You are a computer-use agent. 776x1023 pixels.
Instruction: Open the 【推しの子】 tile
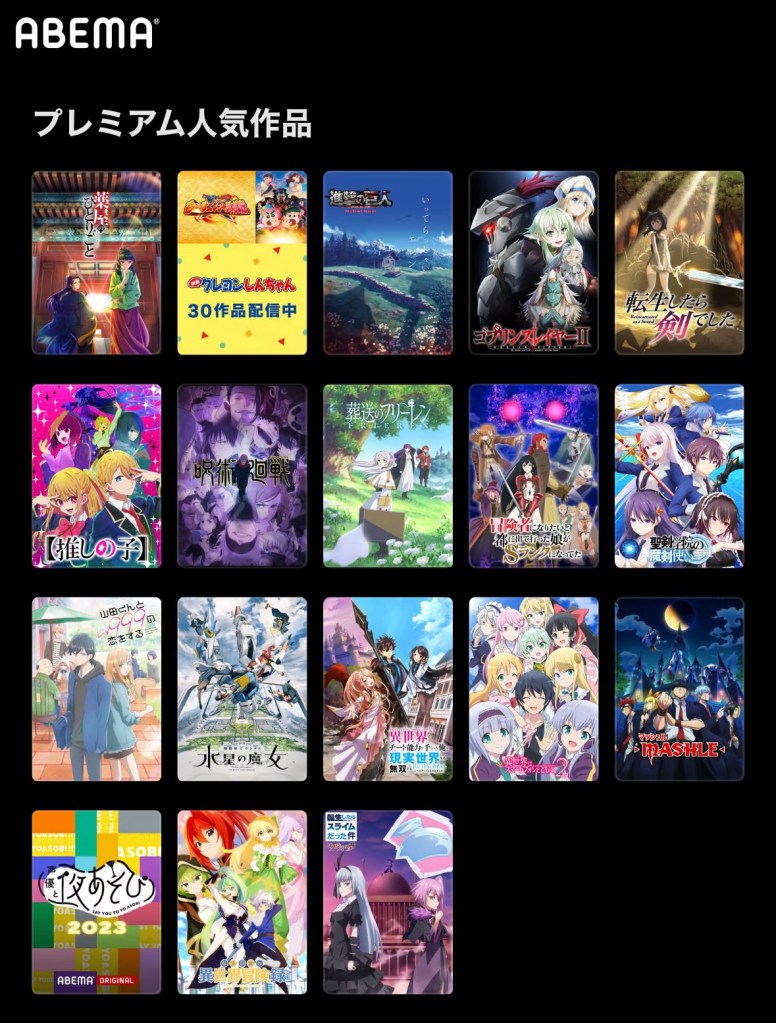(96, 476)
